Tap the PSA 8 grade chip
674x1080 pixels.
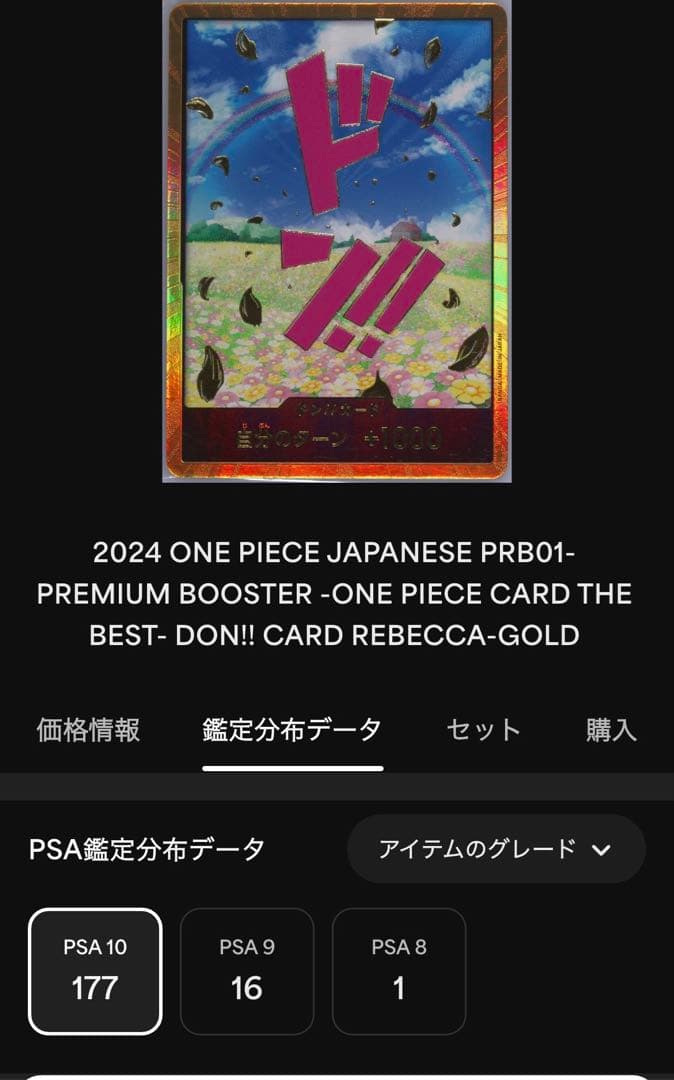coord(399,970)
